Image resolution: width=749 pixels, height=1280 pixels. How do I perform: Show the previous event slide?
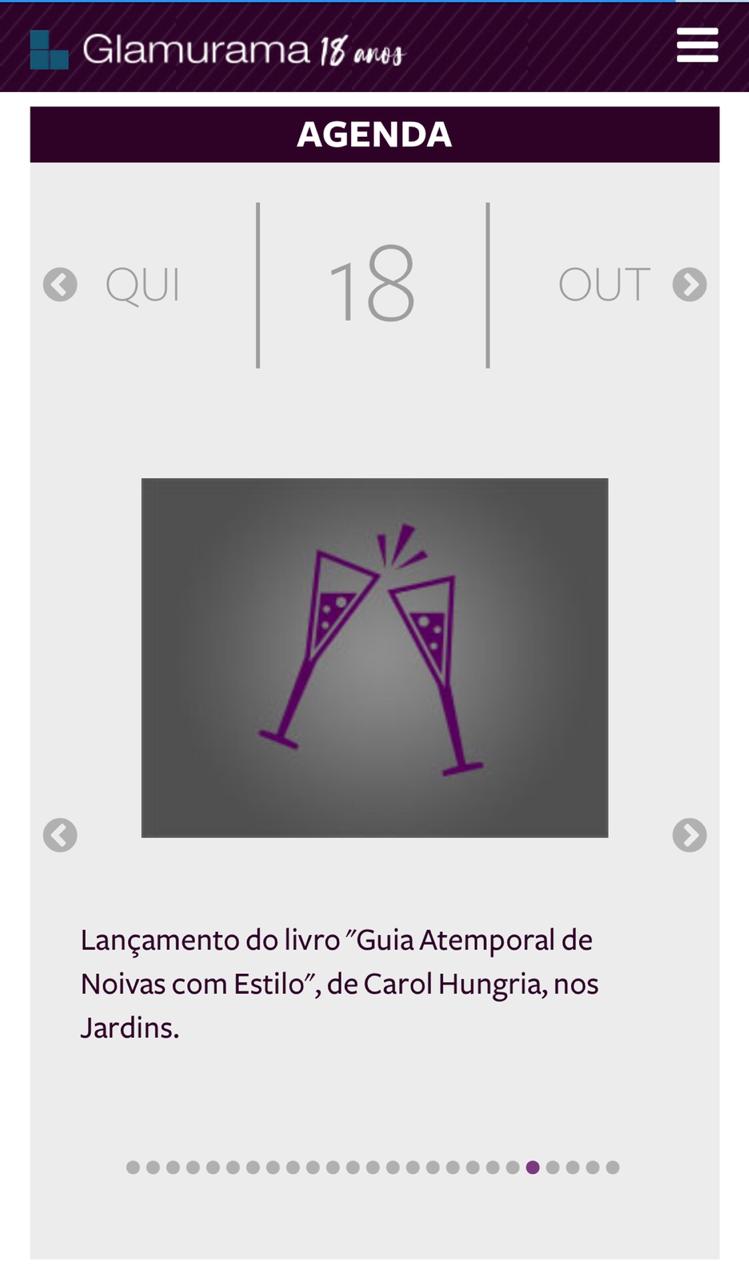click(x=60, y=835)
